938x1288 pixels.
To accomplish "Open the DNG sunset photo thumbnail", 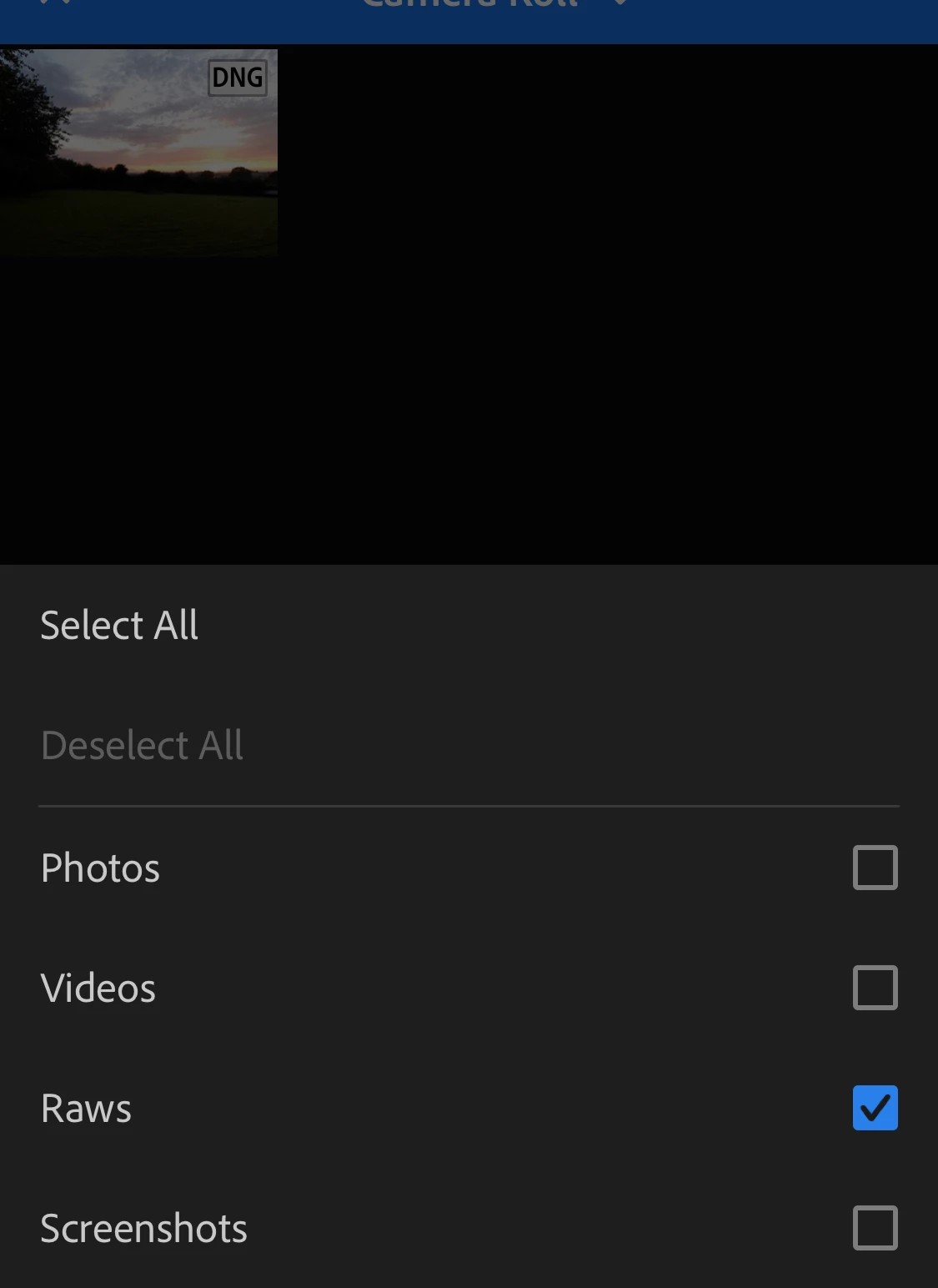I will tap(138, 153).
